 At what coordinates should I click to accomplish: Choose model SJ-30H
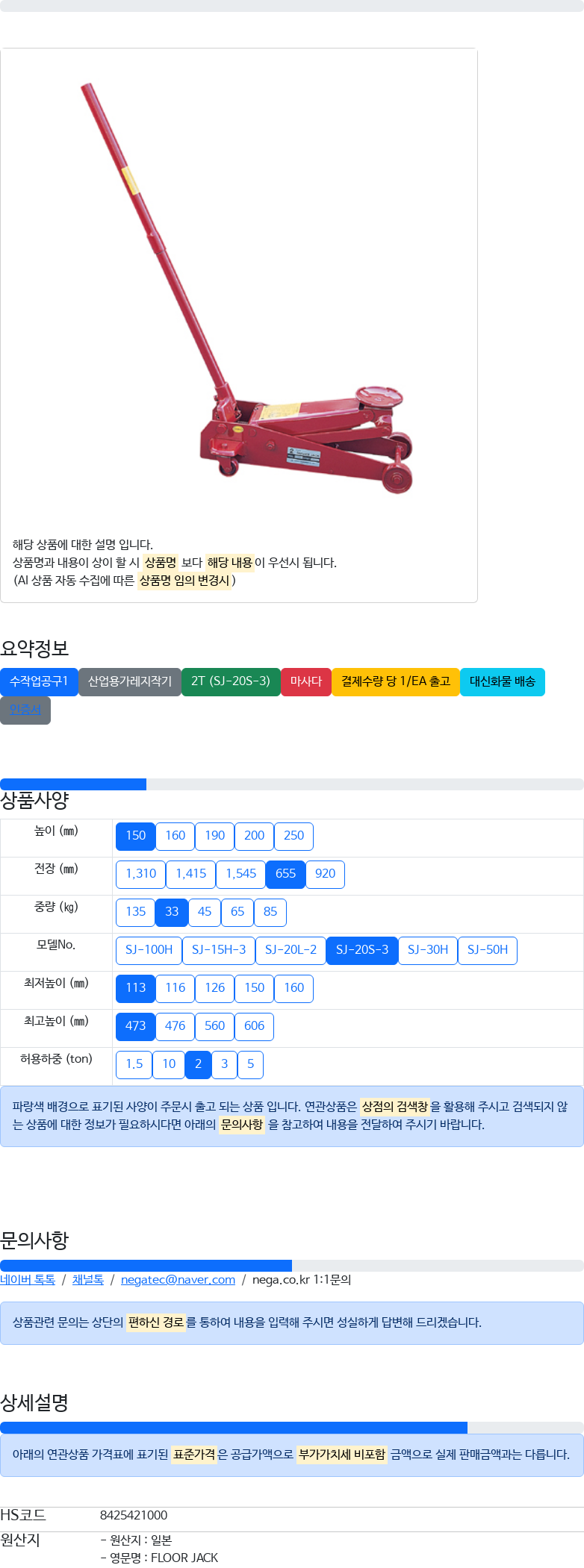(427, 949)
